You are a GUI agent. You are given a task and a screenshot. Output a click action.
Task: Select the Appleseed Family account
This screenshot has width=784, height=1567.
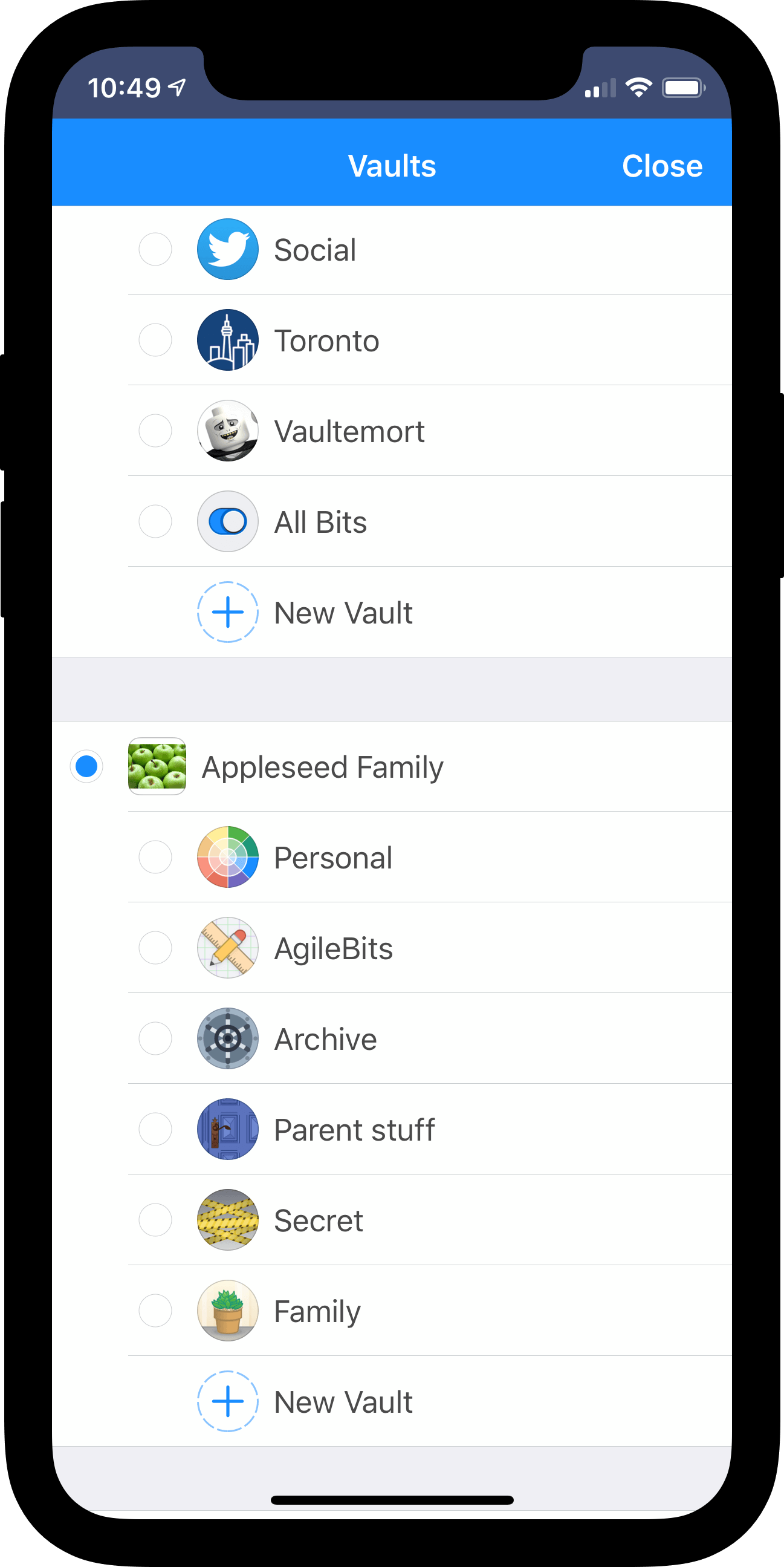tap(392, 766)
